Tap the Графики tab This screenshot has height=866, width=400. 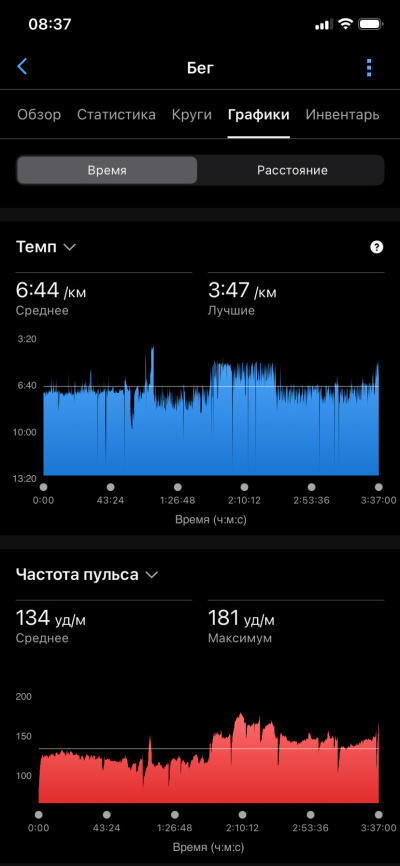(259, 115)
